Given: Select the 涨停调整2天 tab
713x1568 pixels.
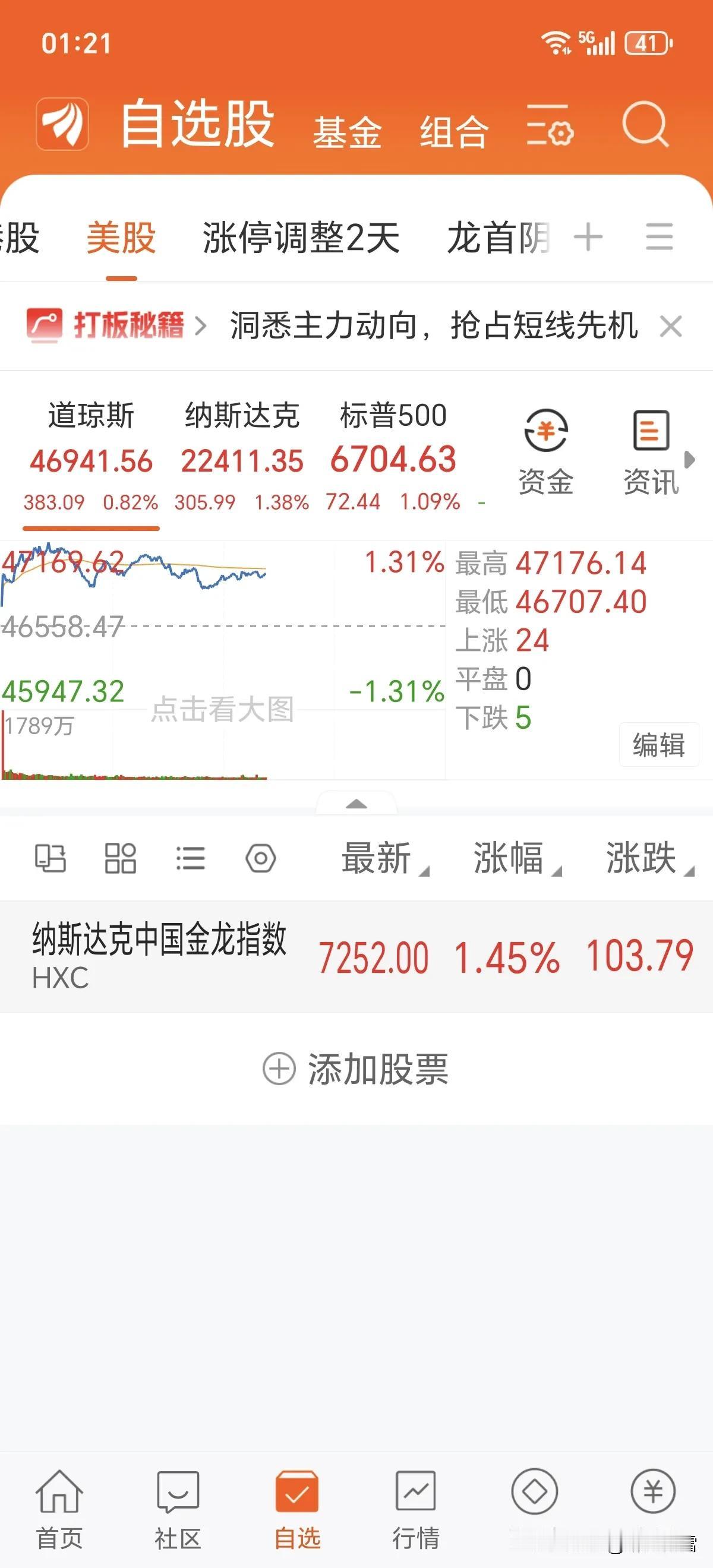Looking at the screenshot, I should tap(301, 238).
